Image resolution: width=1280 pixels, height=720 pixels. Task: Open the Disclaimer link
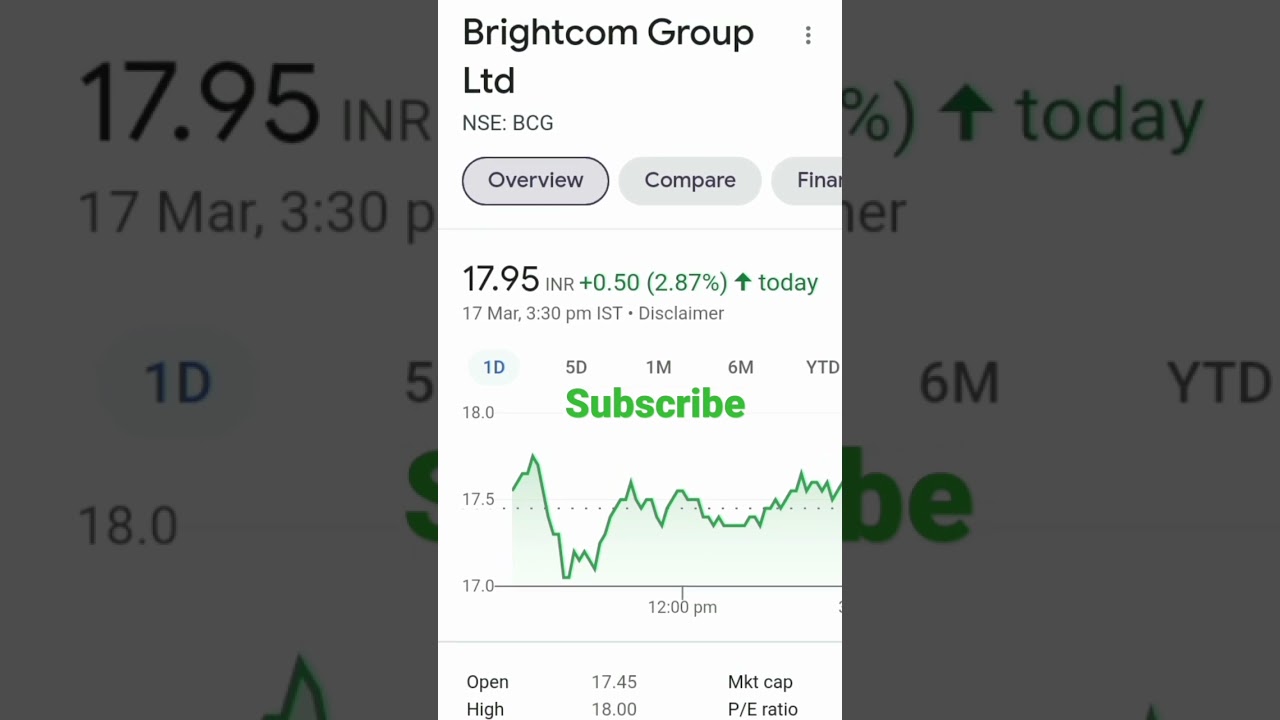point(681,314)
